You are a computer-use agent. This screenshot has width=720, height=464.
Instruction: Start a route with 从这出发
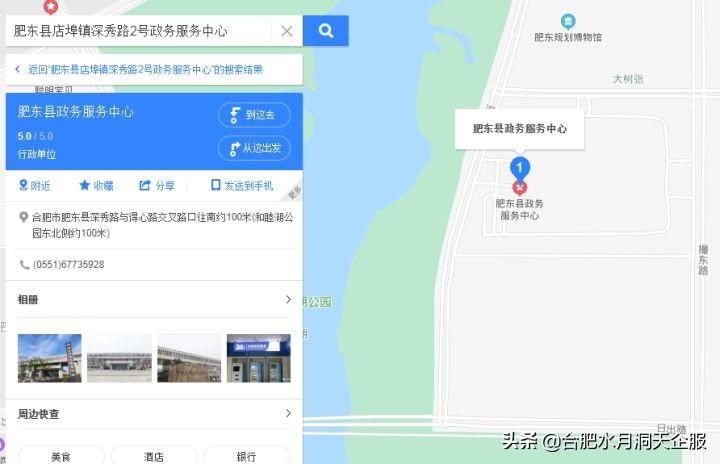click(x=254, y=148)
